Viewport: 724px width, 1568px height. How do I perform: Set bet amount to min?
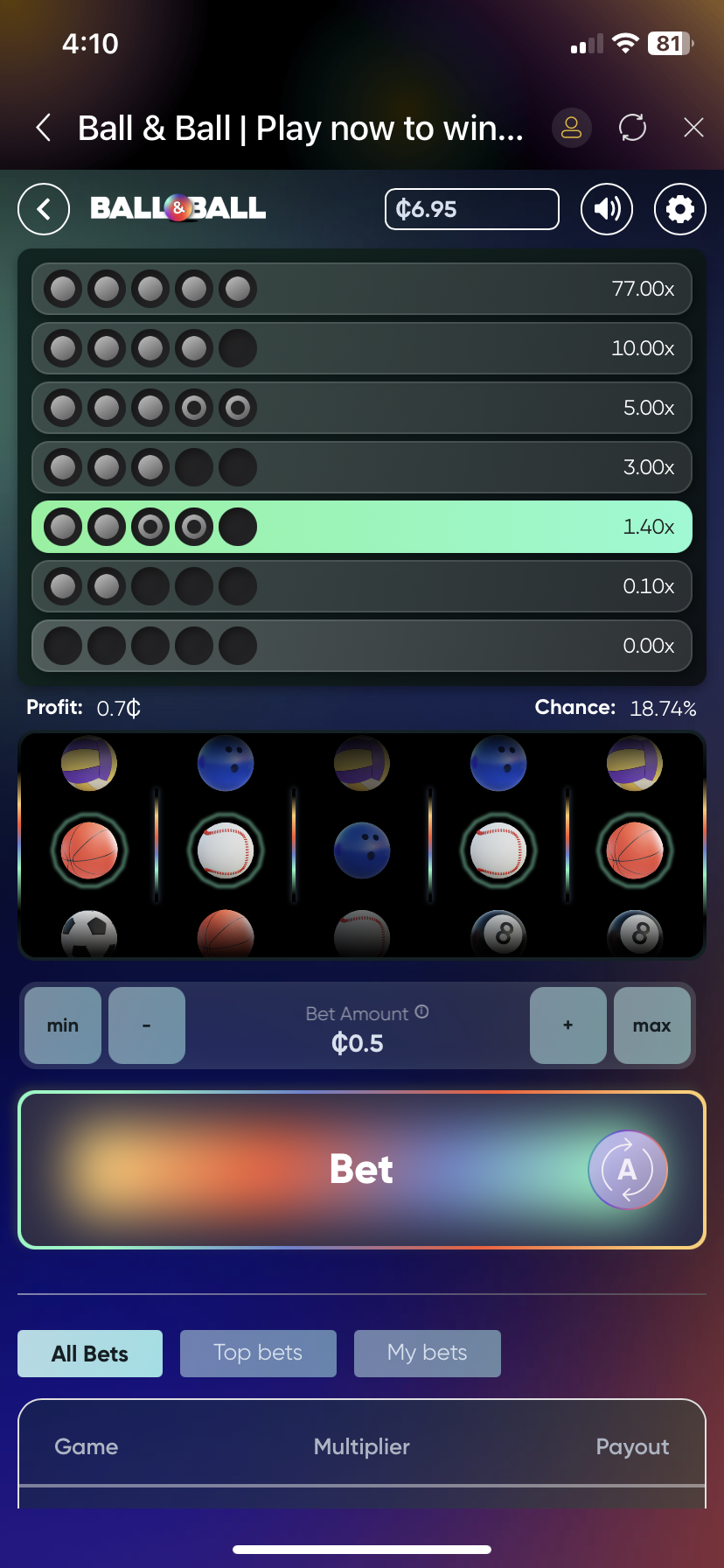point(63,1025)
